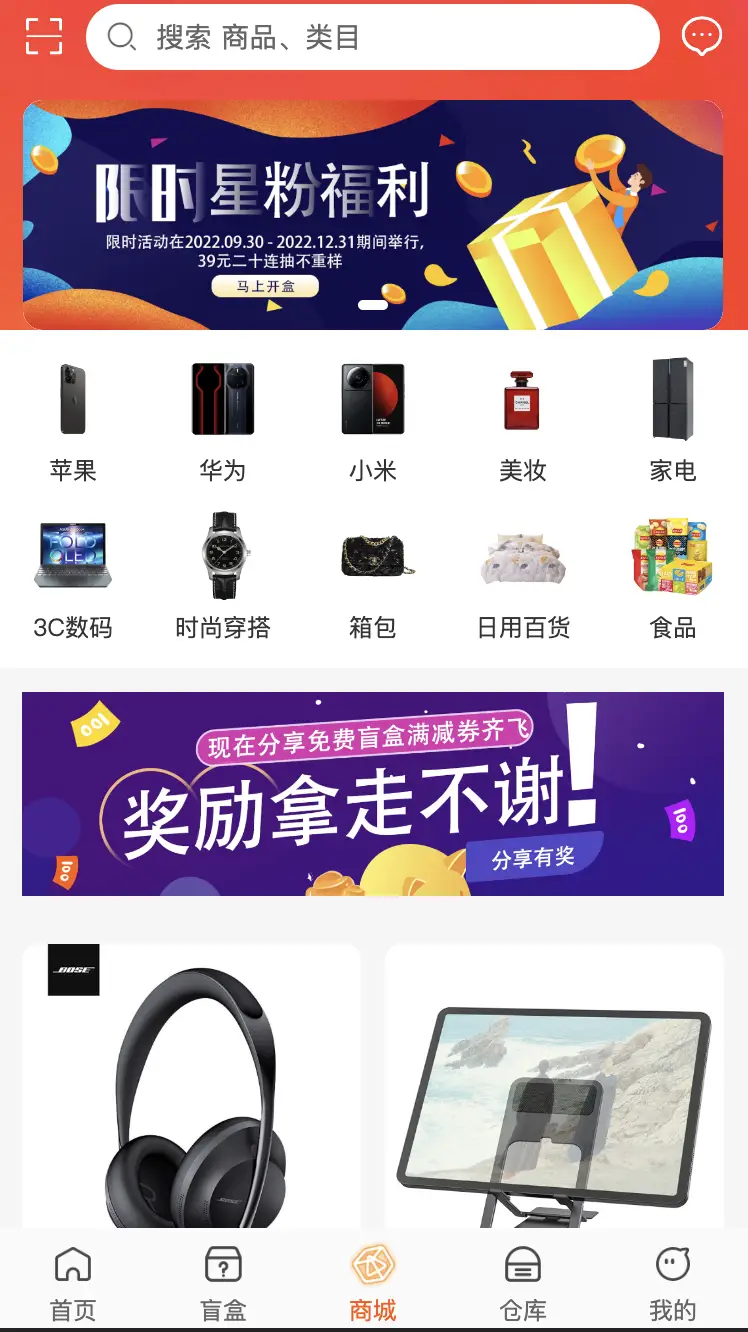Open the 苹果 category
The image size is (748, 1332).
[73, 419]
